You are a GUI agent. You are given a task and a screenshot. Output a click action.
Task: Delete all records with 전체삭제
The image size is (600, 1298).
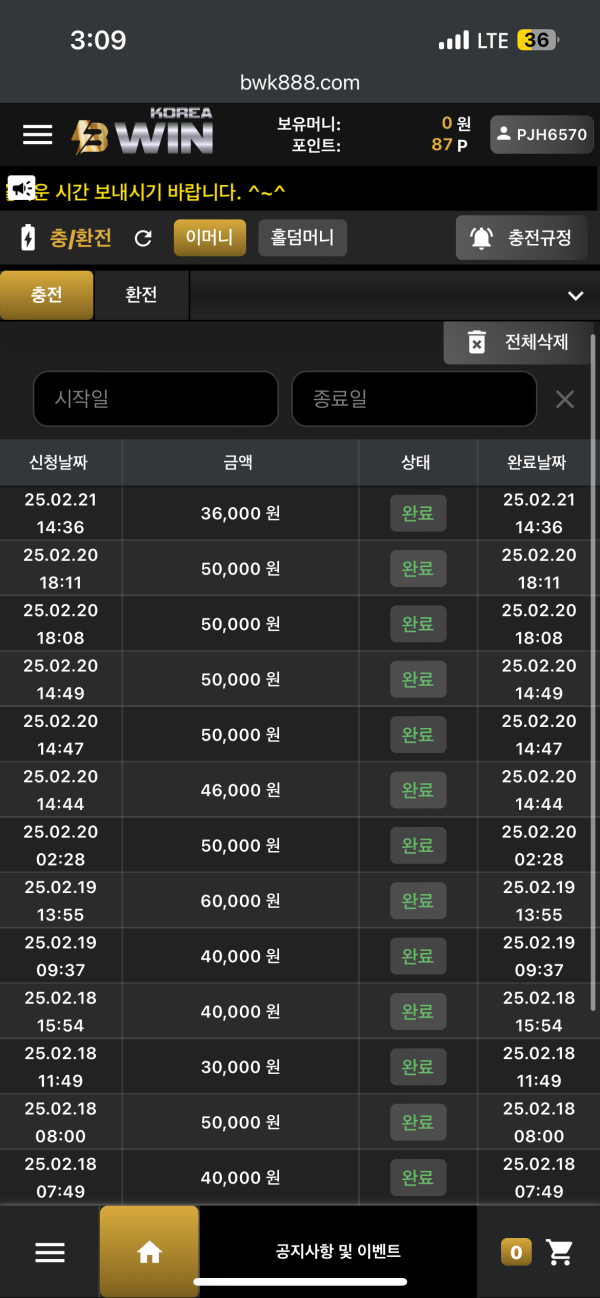(518, 342)
